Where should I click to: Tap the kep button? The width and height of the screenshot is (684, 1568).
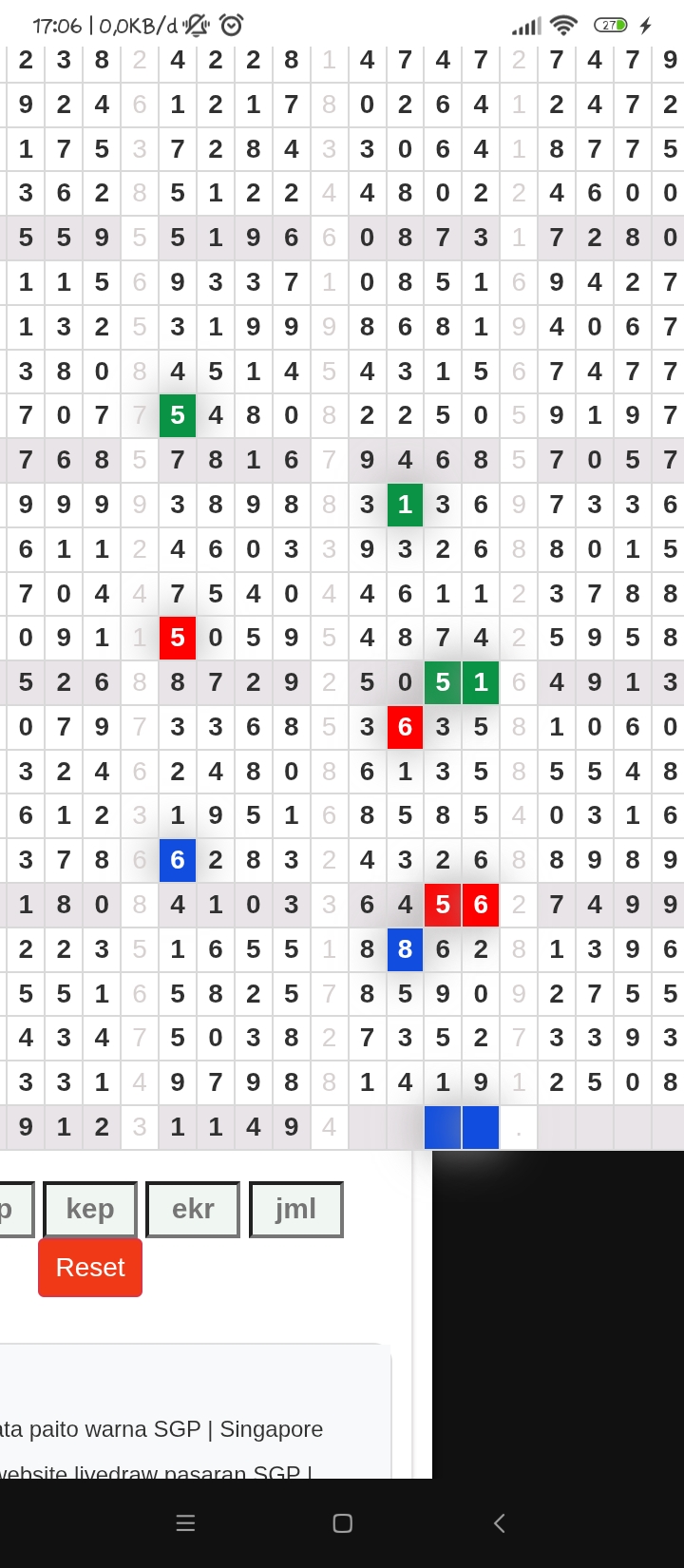point(90,1209)
